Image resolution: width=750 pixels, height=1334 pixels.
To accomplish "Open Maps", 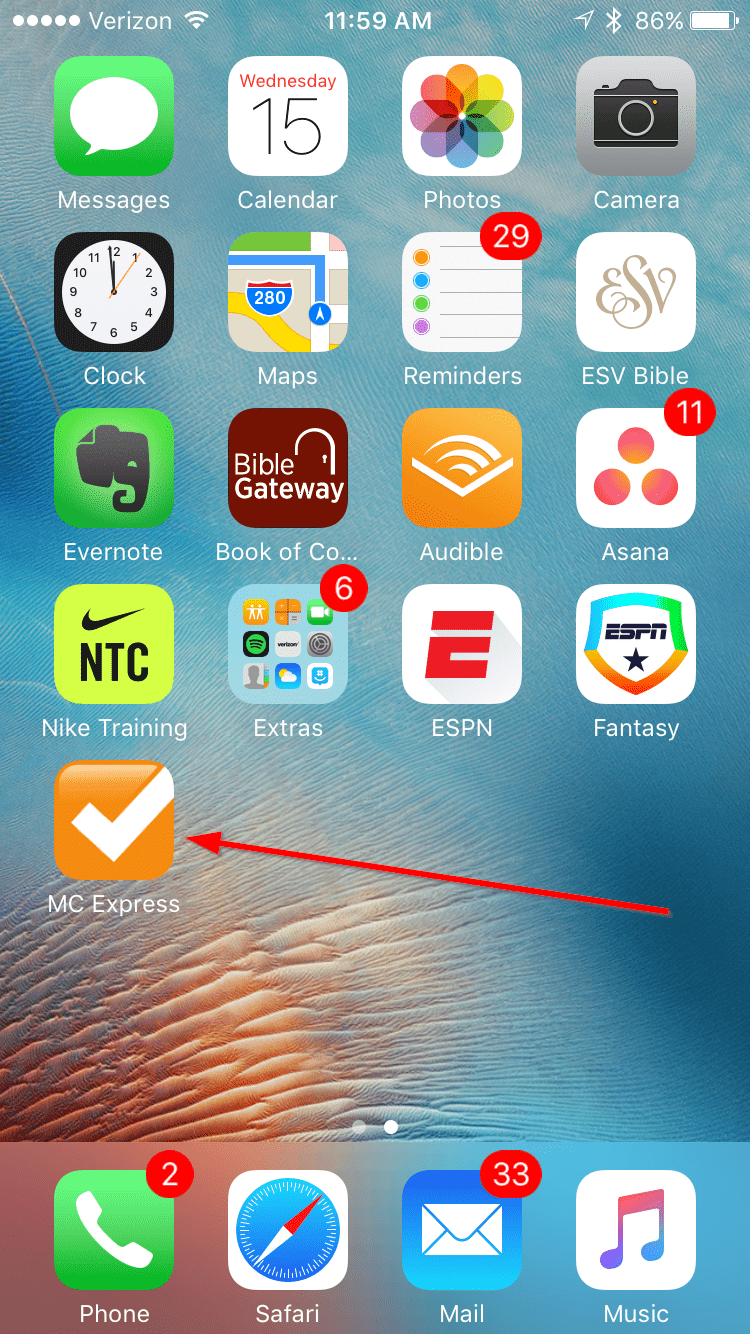I will pyautogui.click(x=288, y=292).
